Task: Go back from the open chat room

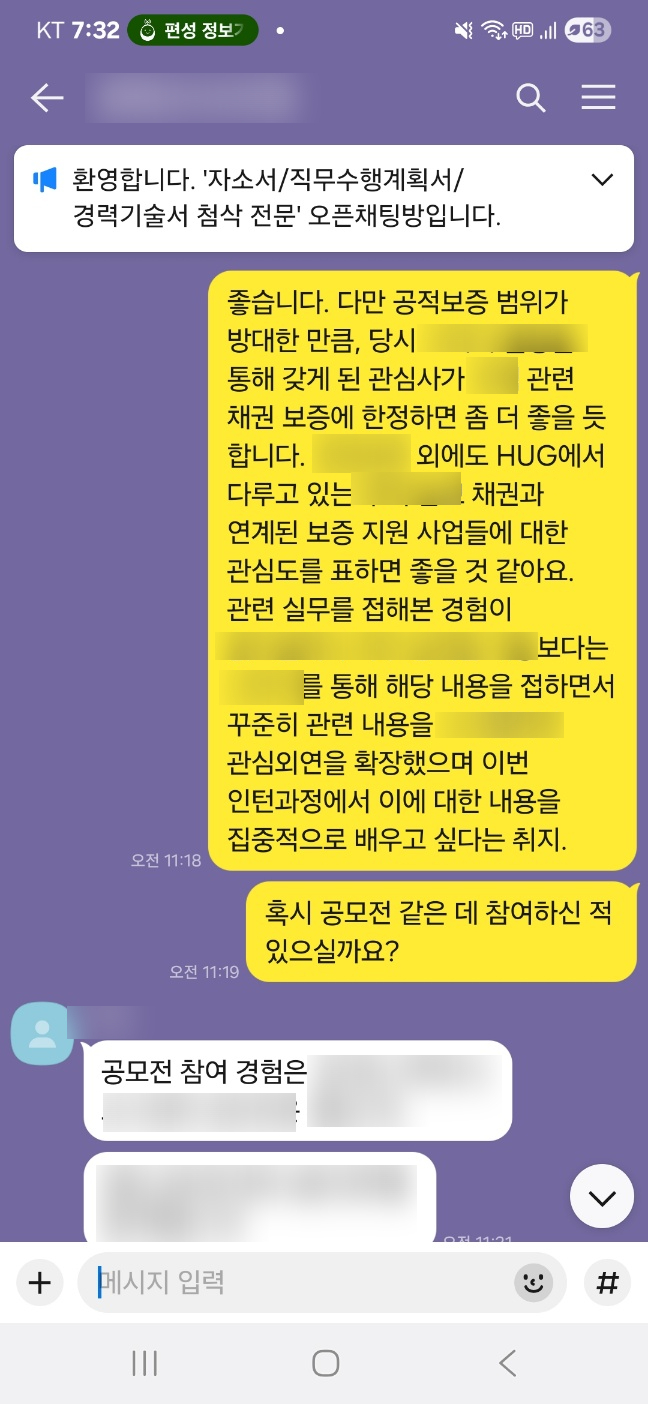Action: tap(47, 98)
